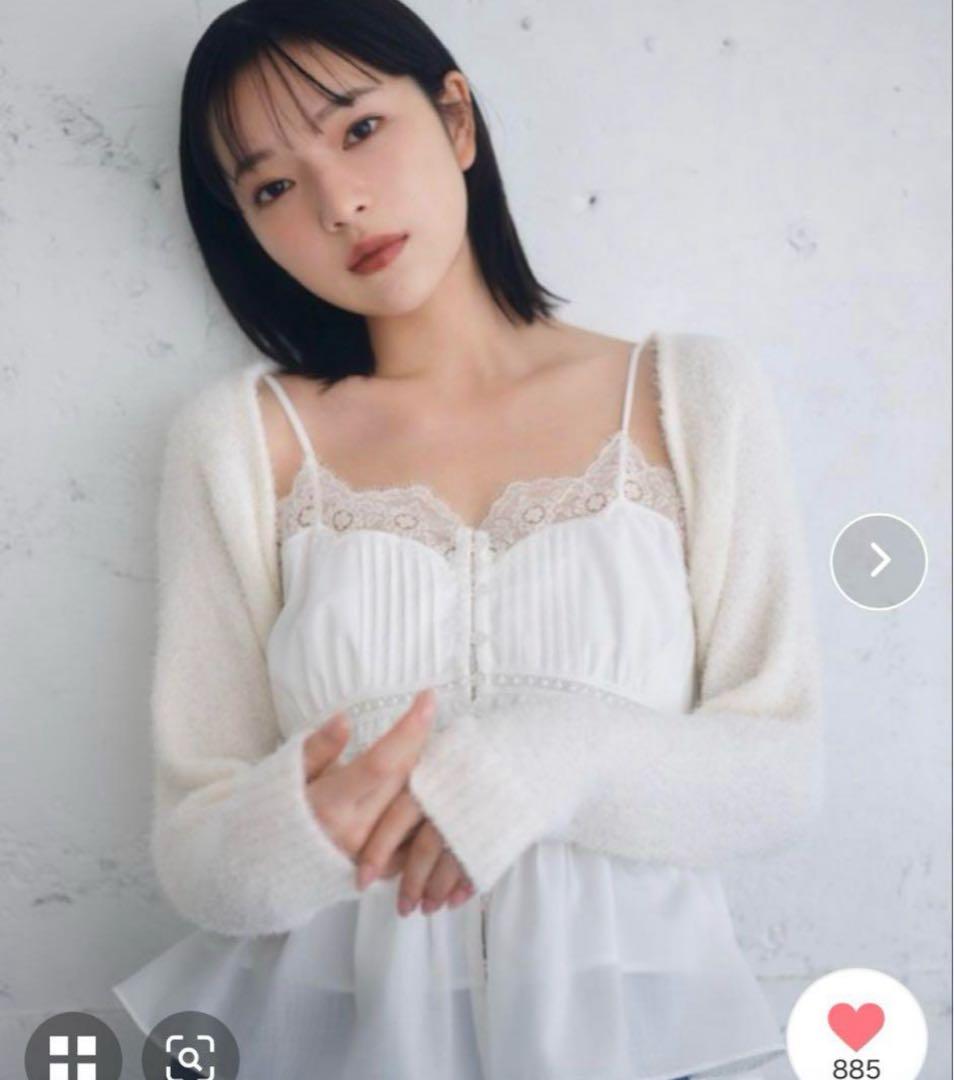This screenshot has height=1080, width=954.
Task: Go to the next product photo
Action: coord(879,561)
